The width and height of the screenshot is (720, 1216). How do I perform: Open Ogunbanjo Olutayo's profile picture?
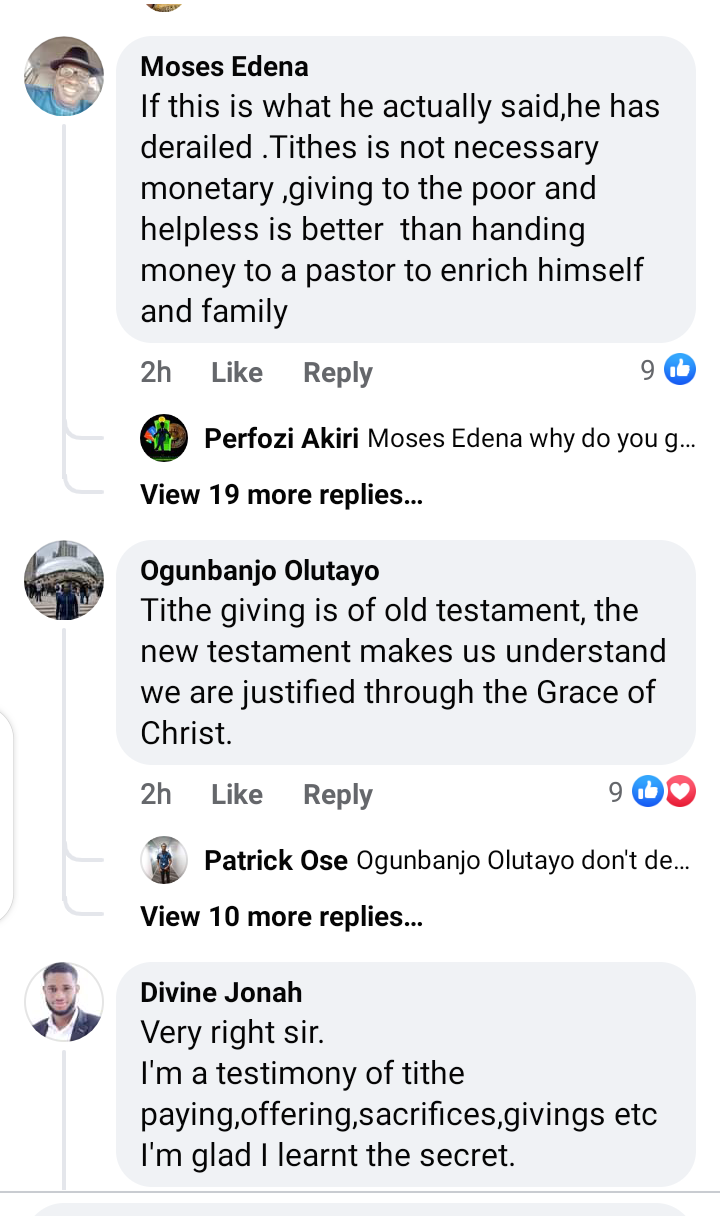pos(63,581)
